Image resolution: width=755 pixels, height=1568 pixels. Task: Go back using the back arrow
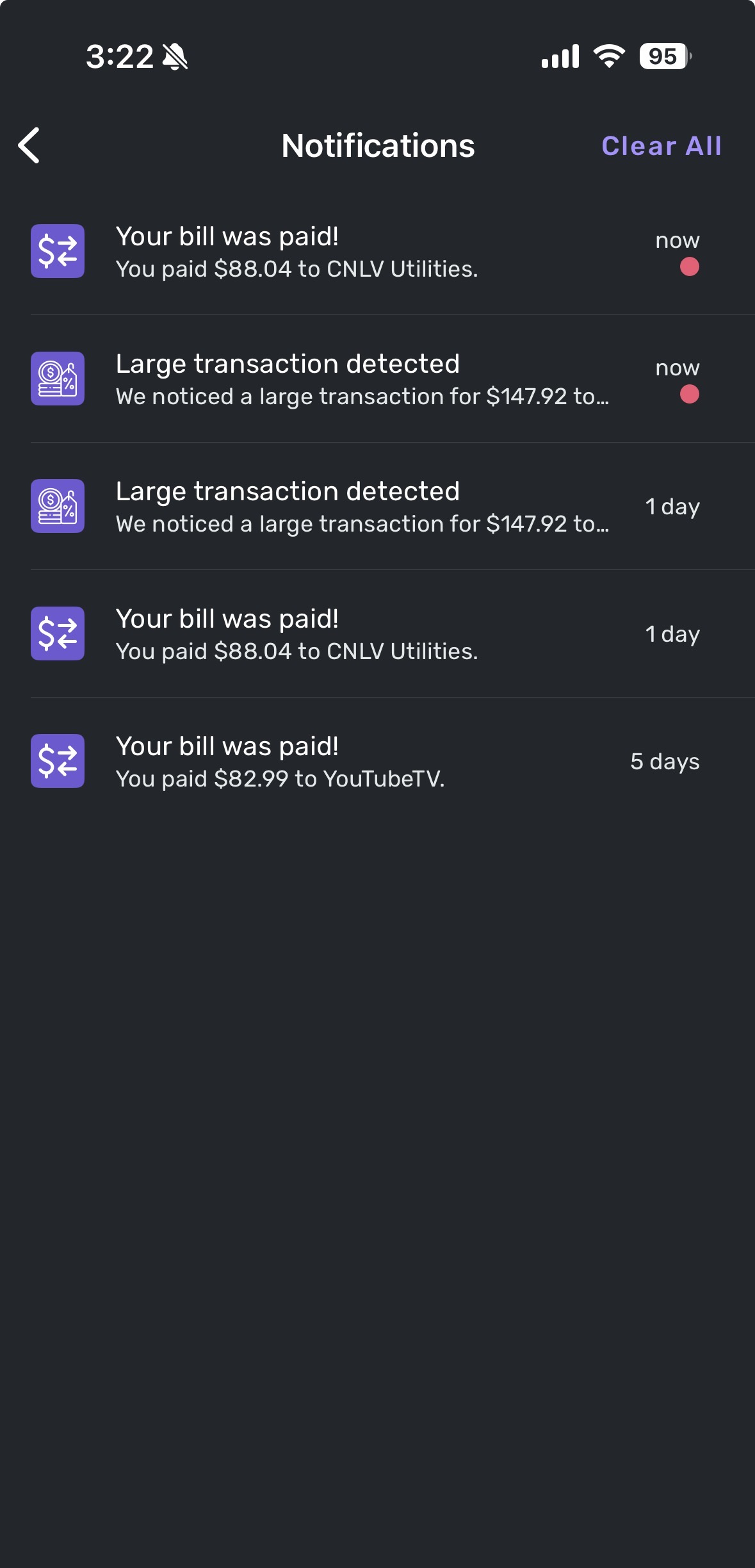point(29,145)
